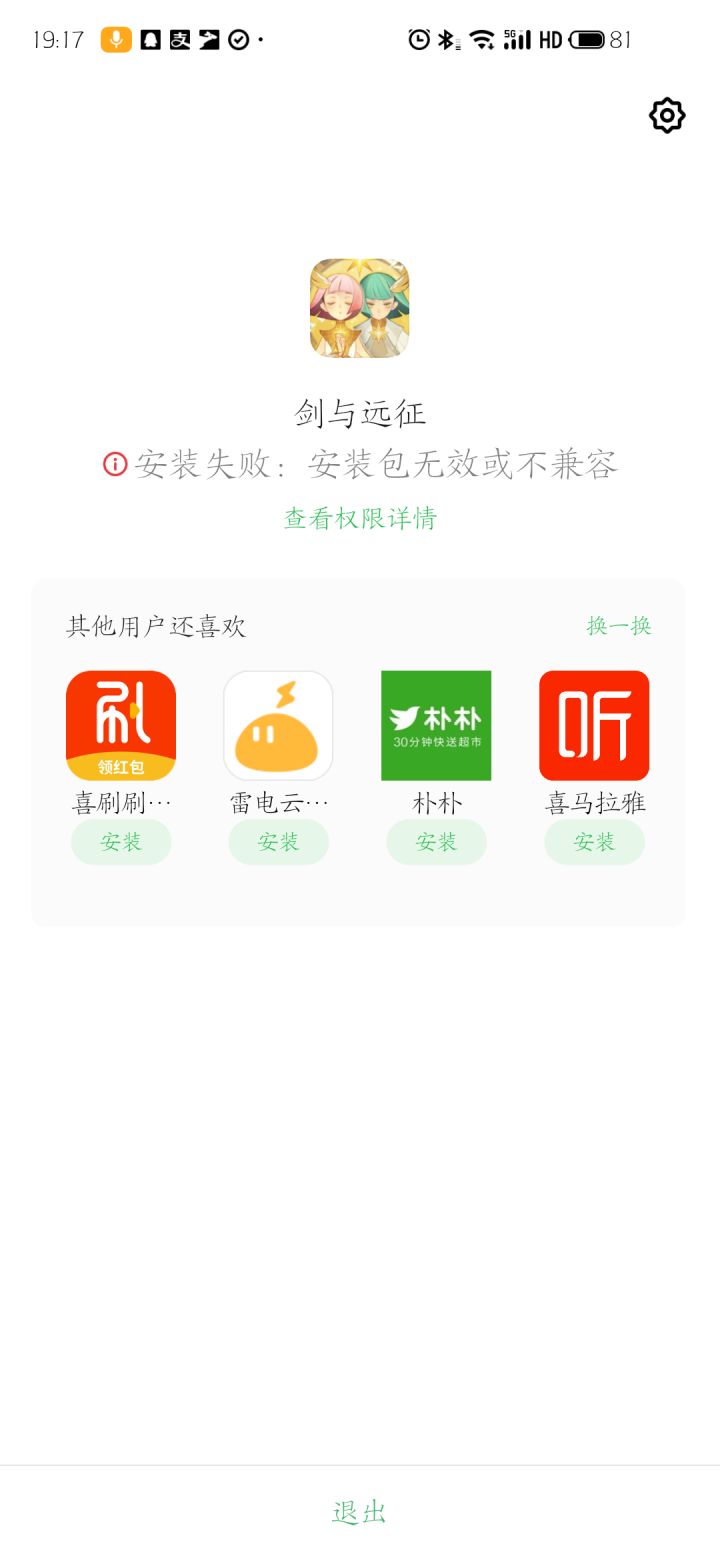Install the 朴朴 app

[436, 842]
